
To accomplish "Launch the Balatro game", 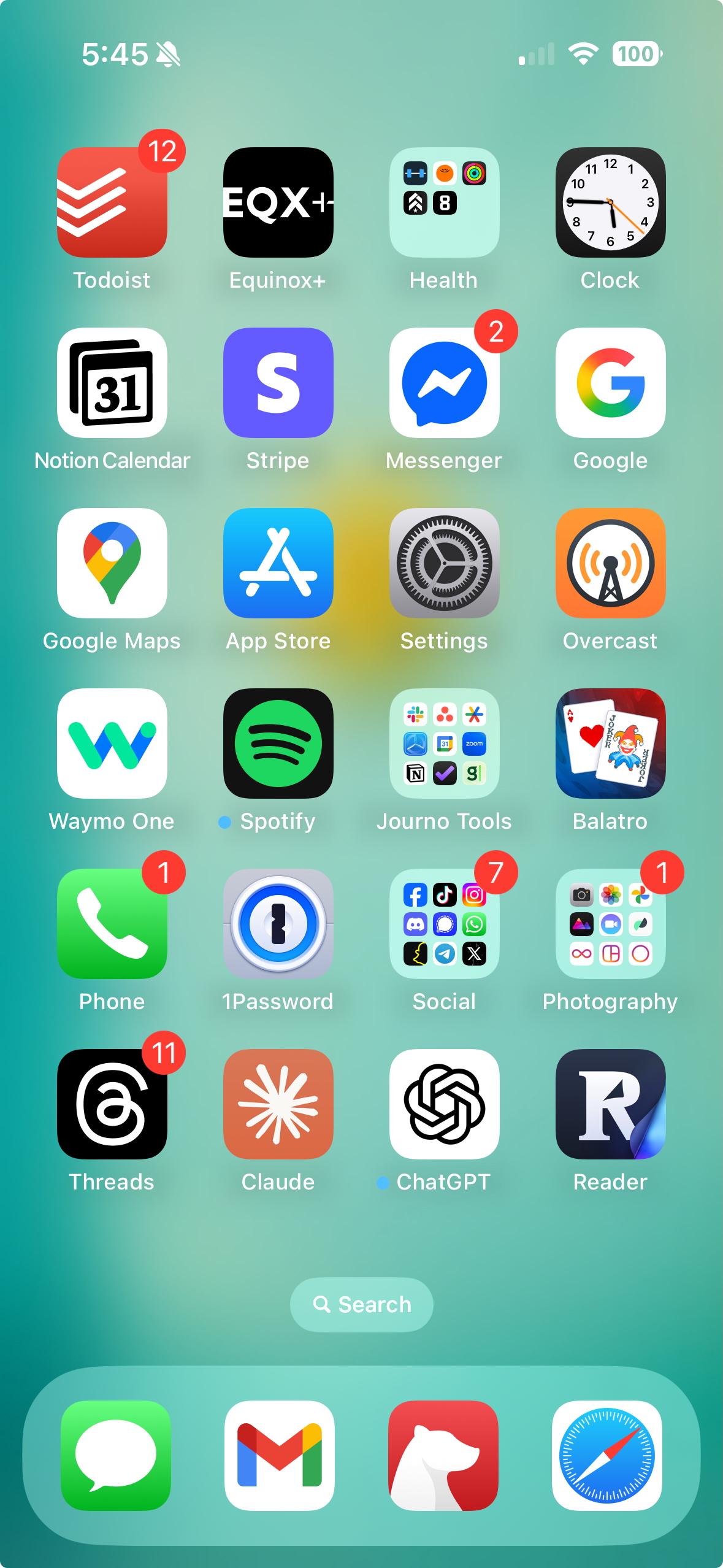I will coord(610,744).
